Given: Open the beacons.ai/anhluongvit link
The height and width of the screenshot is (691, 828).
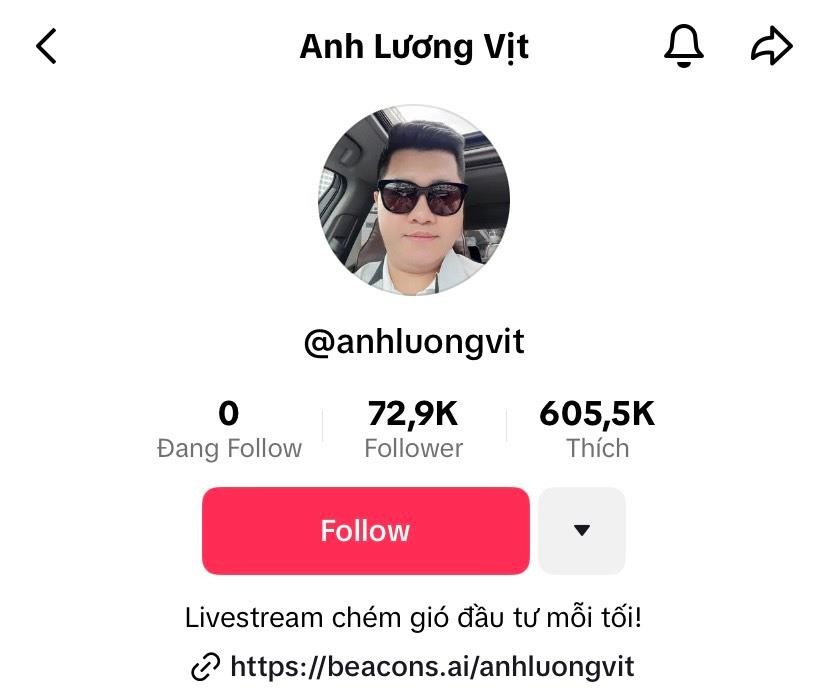Looking at the screenshot, I should [431, 666].
